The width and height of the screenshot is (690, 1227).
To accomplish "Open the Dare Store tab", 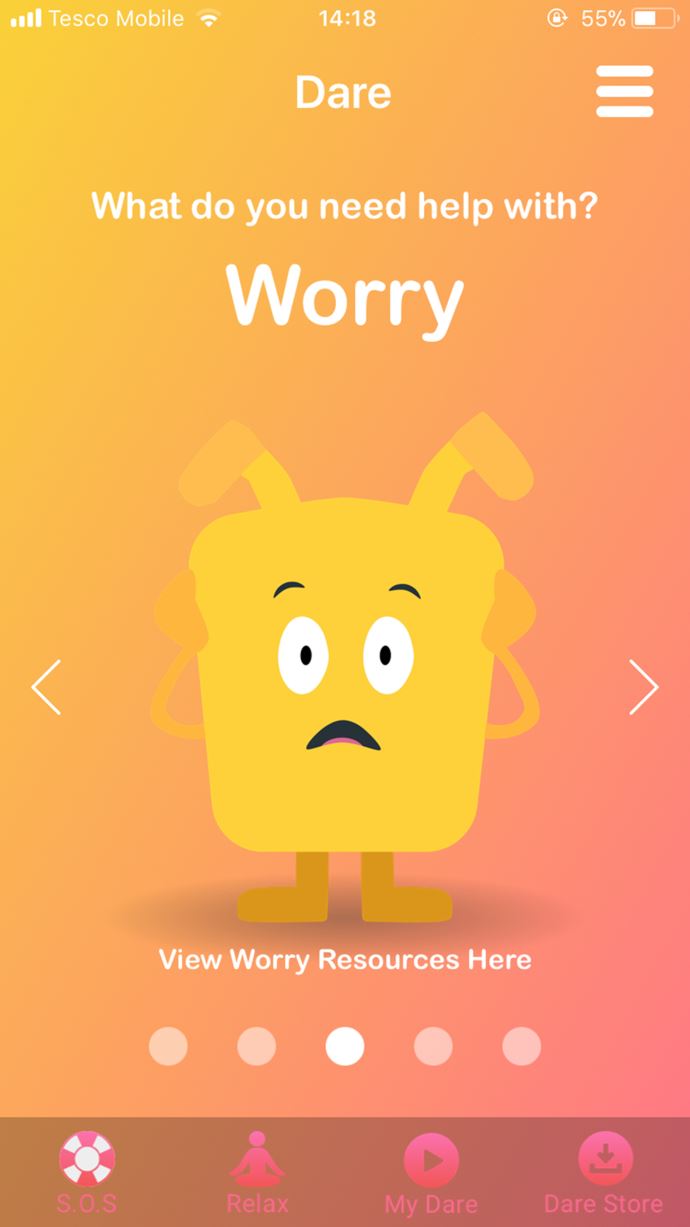I will pos(604,1172).
